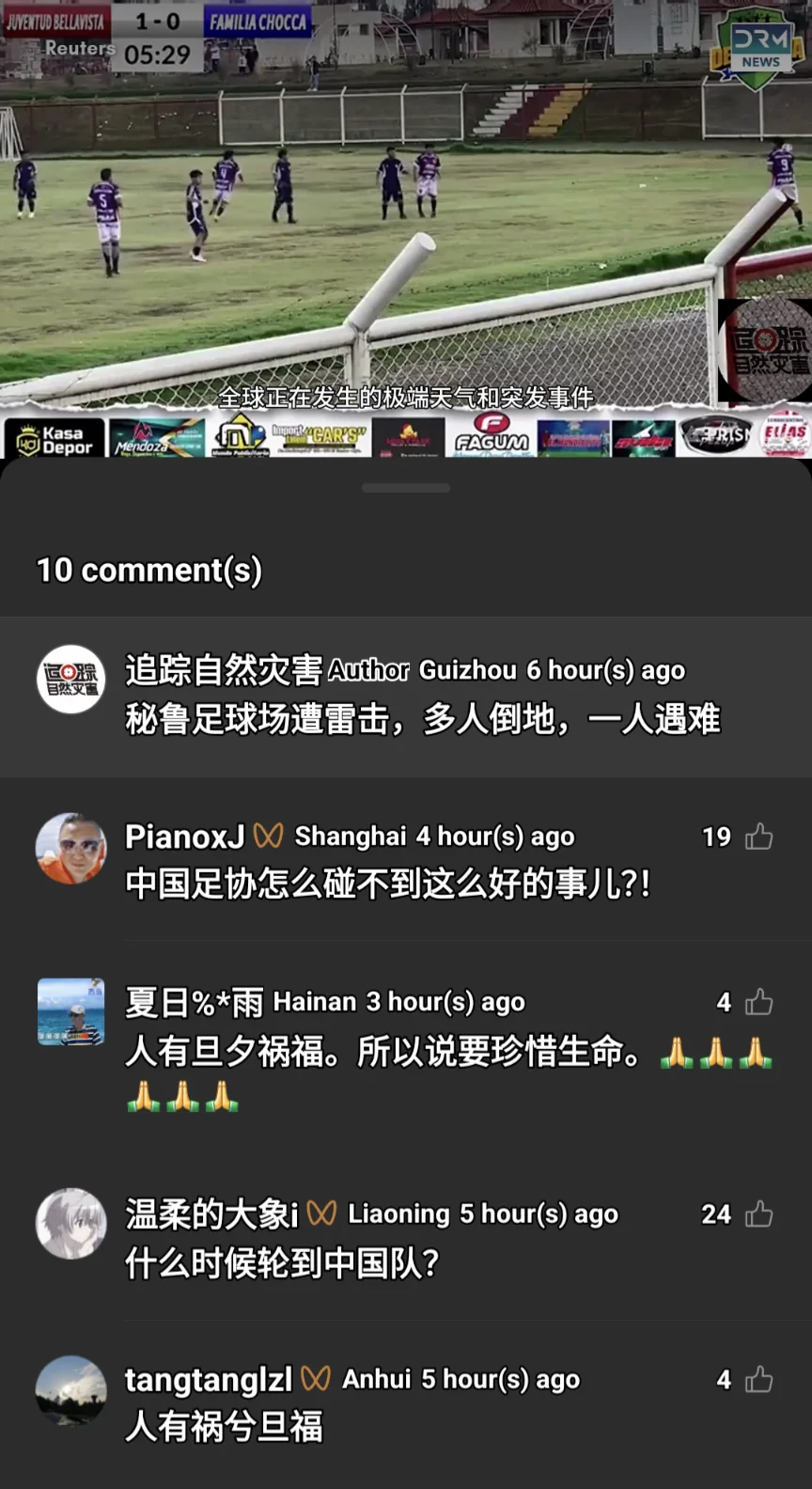This screenshot has width=812, height=1489.
Task: Like the comment by 夏日%*雨
Action: point(758,1002)
